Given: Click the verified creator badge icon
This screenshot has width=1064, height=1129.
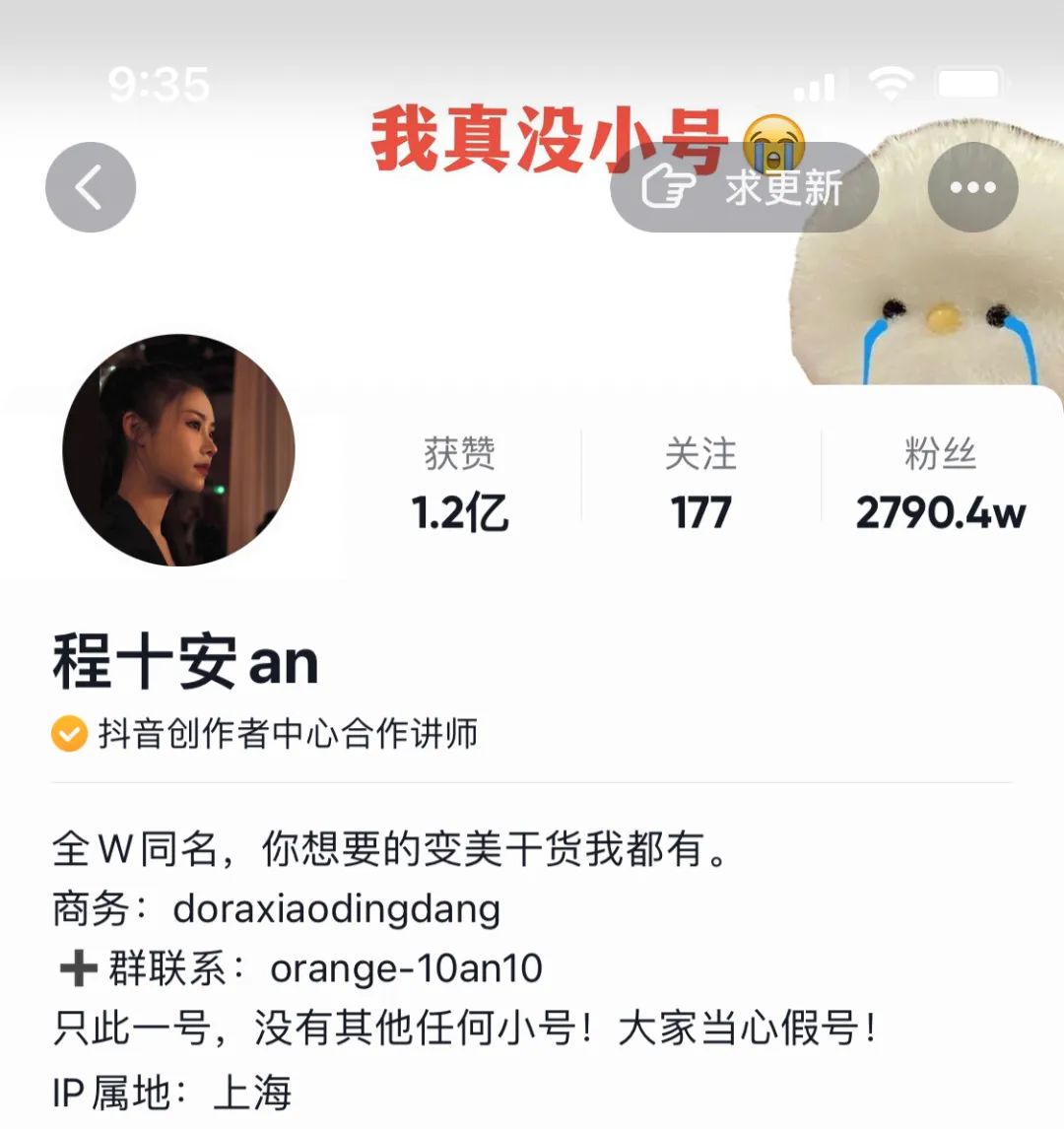Looking at the screenshot, I should pyautogui.click(x=67, y=731).
